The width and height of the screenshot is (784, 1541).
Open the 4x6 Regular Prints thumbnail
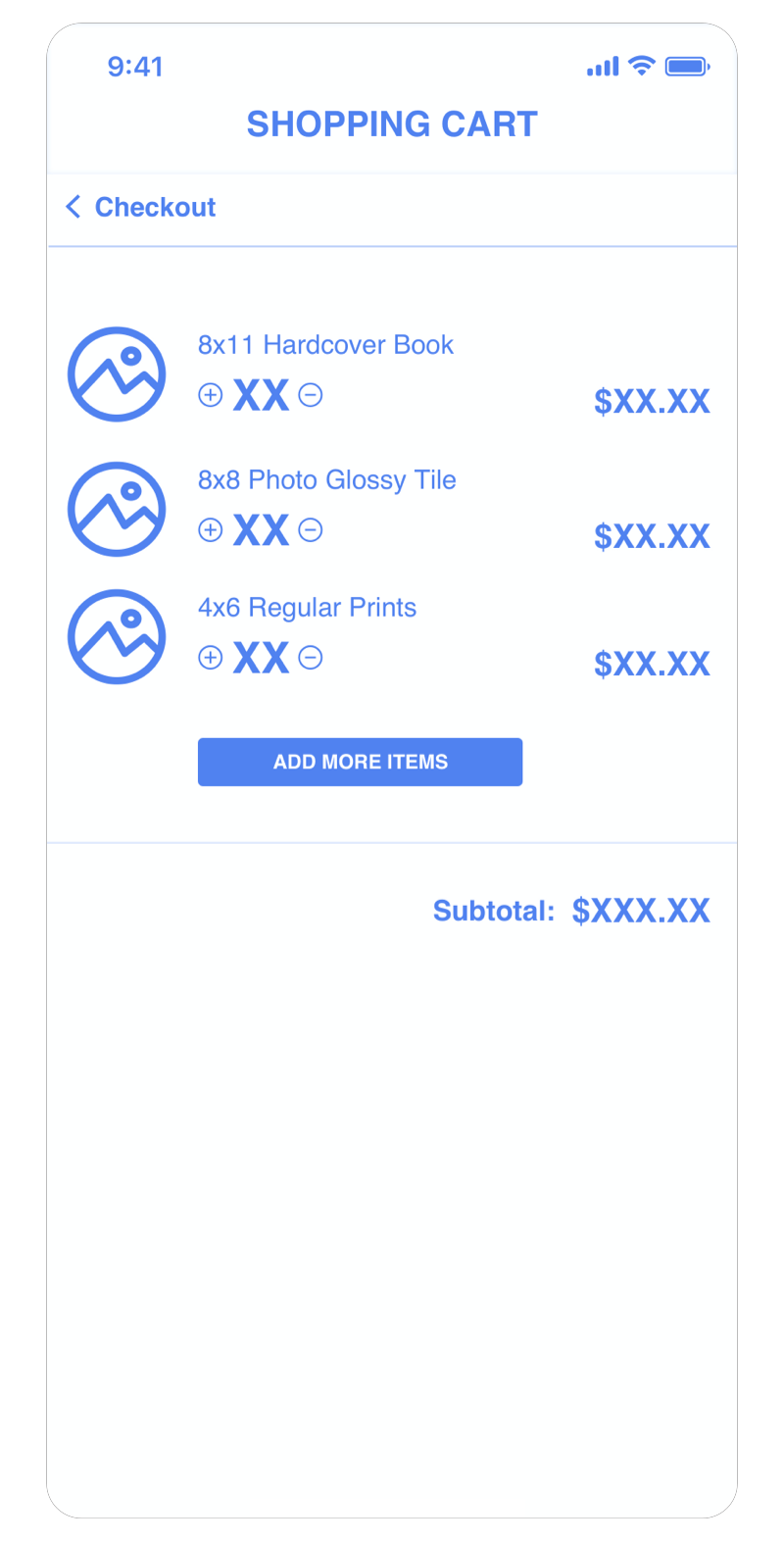(117, 637)
